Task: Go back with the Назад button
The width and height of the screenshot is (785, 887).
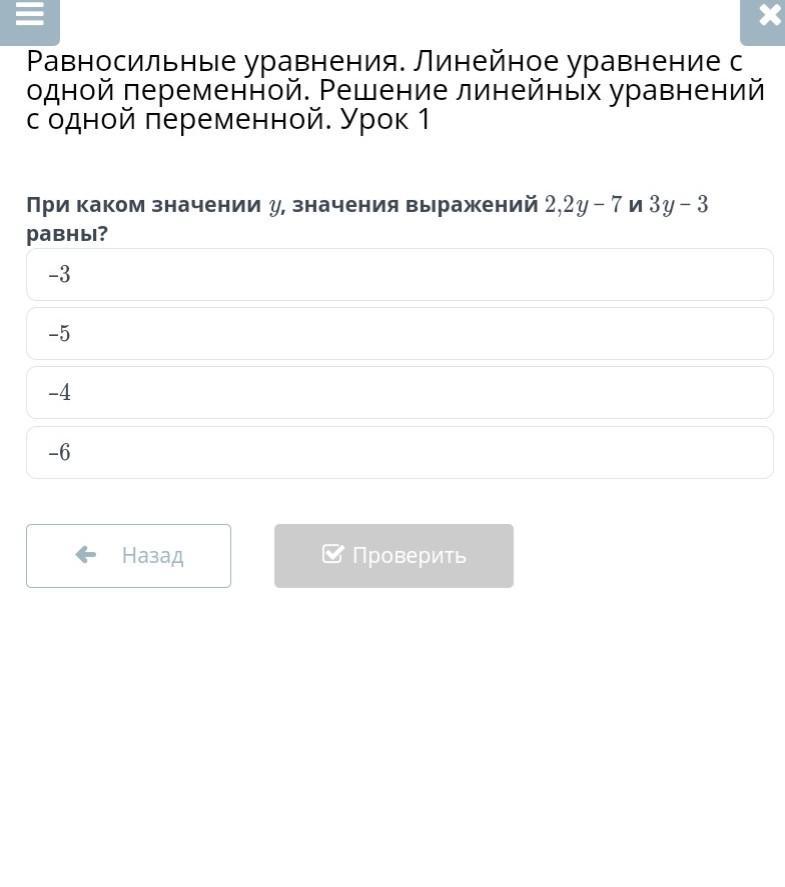Action: 128,556
